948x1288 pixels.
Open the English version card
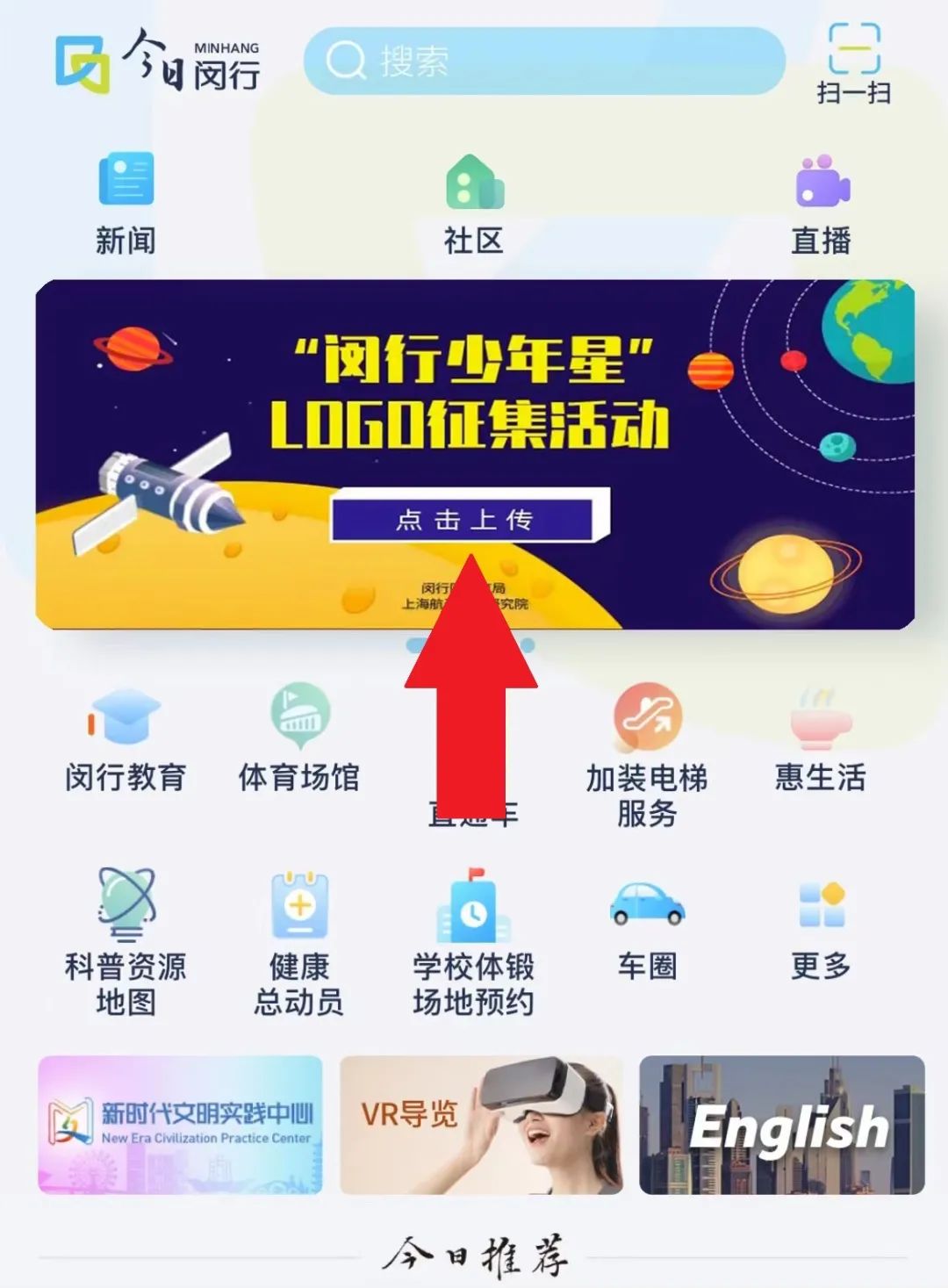pyautogui.click(x=781, y=1125)
